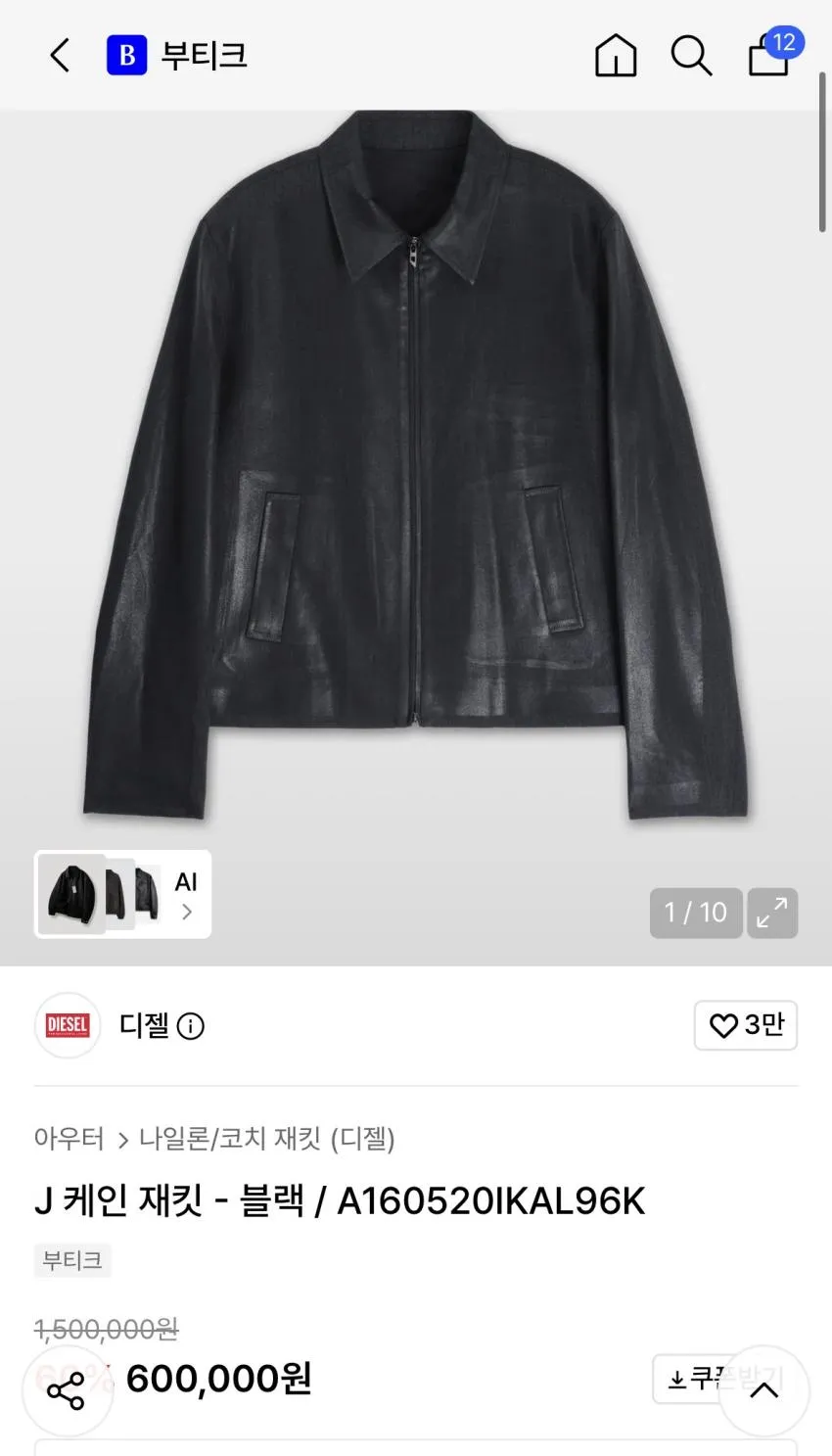
Task: Open the search magnifier
Action: point(691,56)
